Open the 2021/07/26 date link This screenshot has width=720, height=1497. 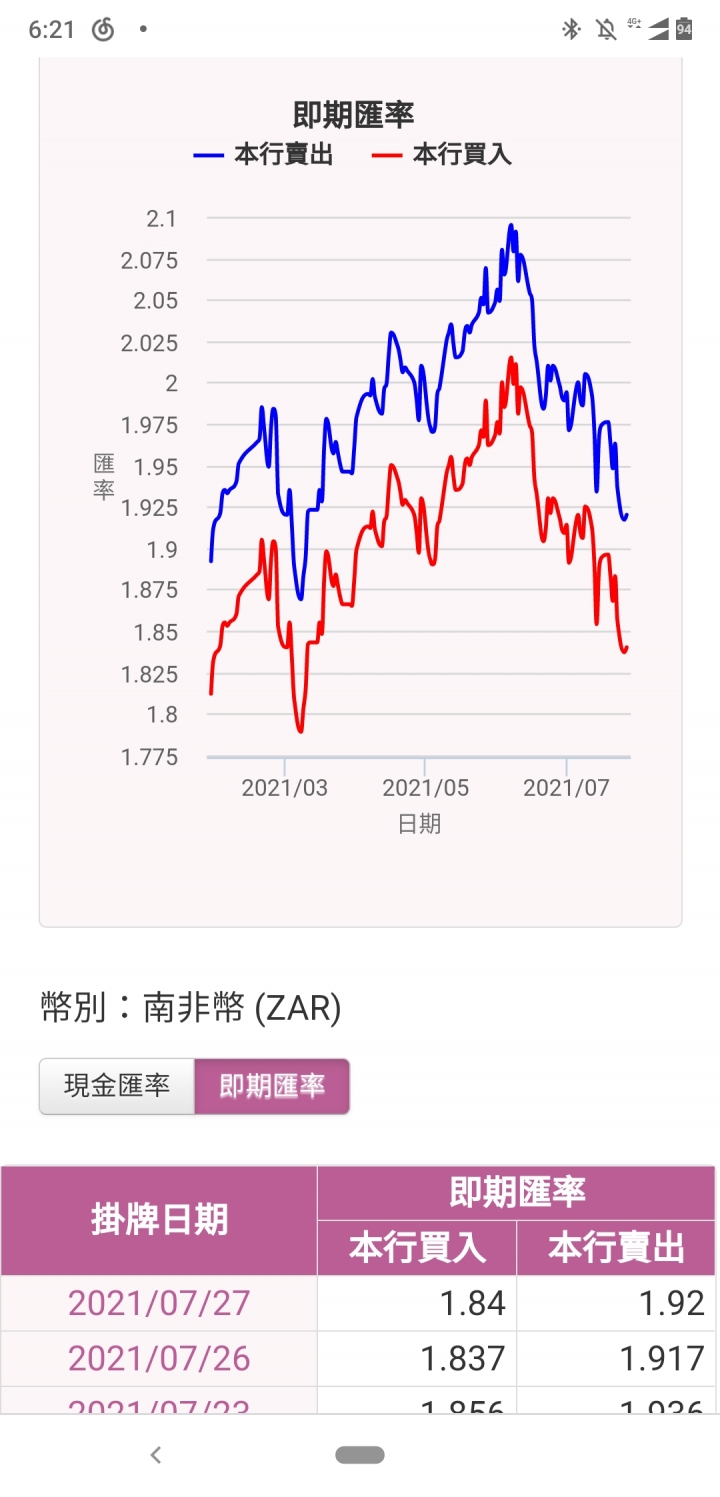159,1358
